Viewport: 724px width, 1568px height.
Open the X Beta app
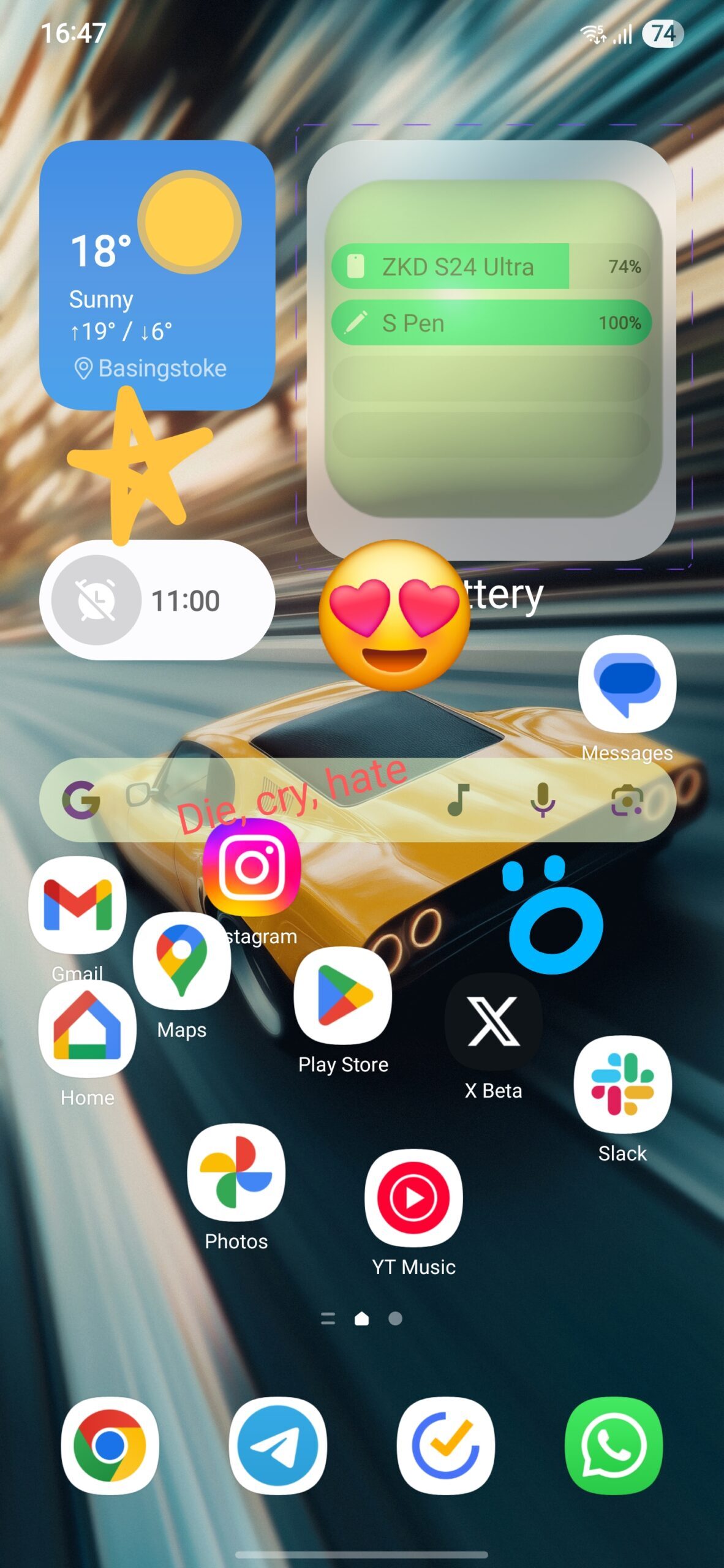coord(493,1022)
